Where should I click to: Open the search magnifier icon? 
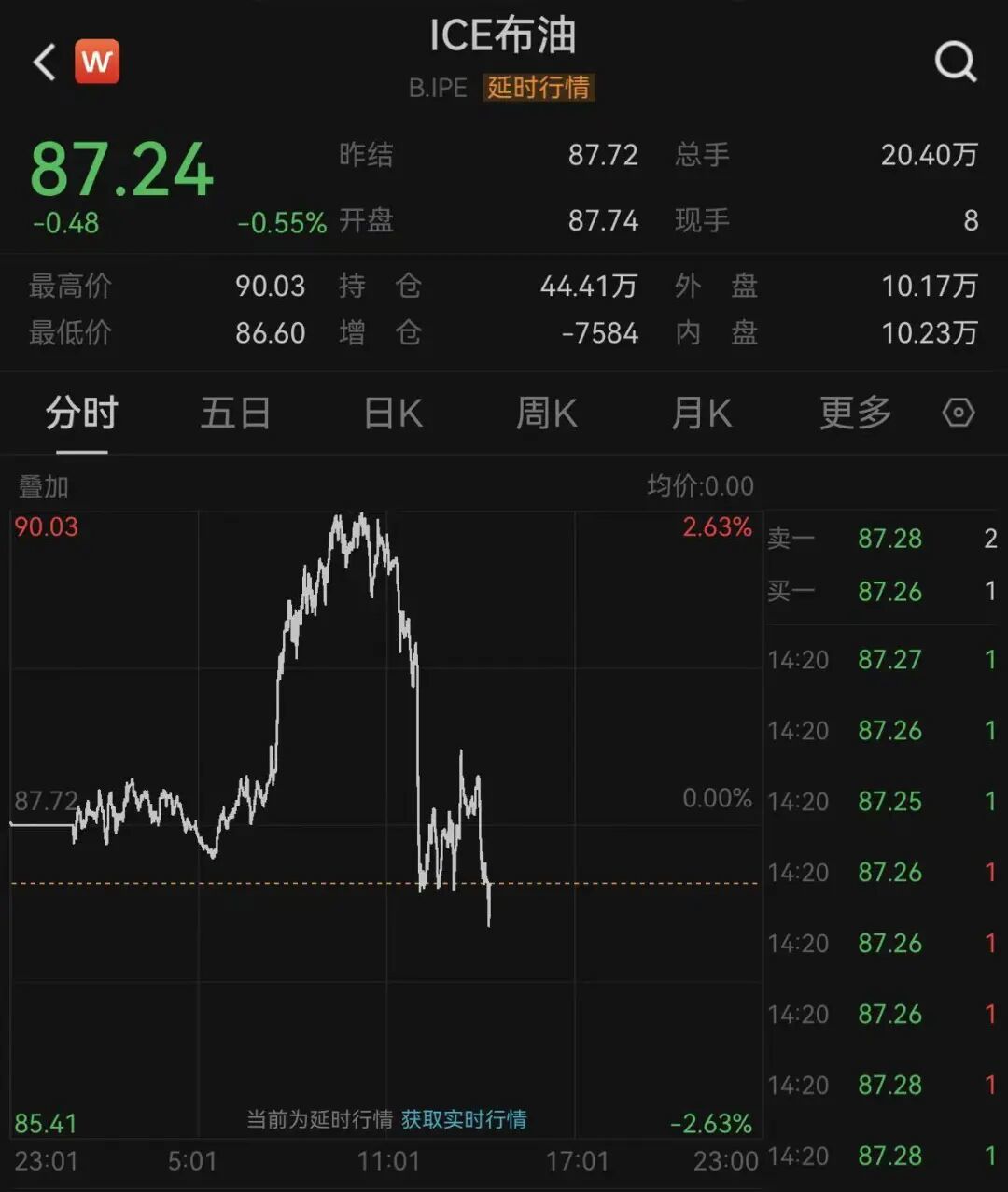956,63
